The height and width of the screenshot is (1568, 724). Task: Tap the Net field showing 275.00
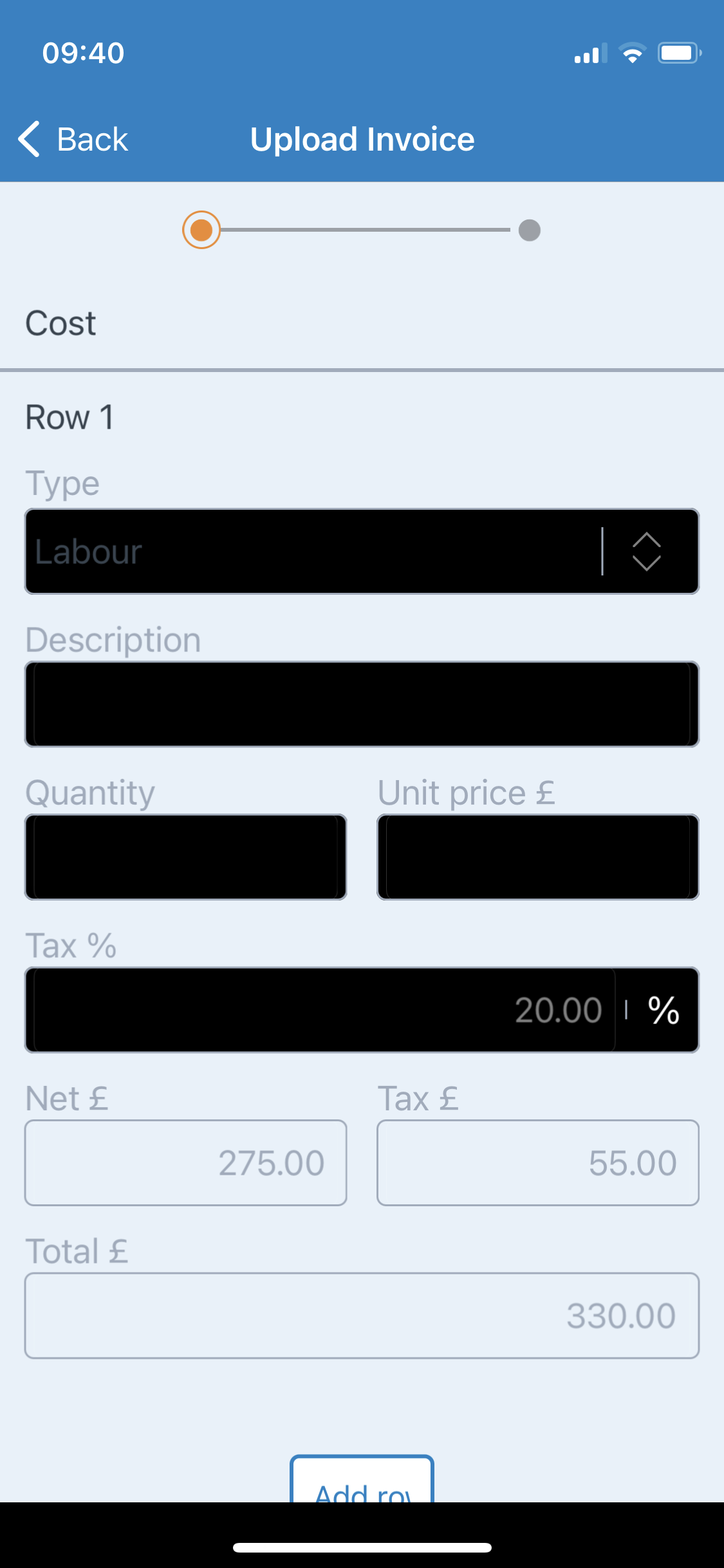pos(185,1162)
